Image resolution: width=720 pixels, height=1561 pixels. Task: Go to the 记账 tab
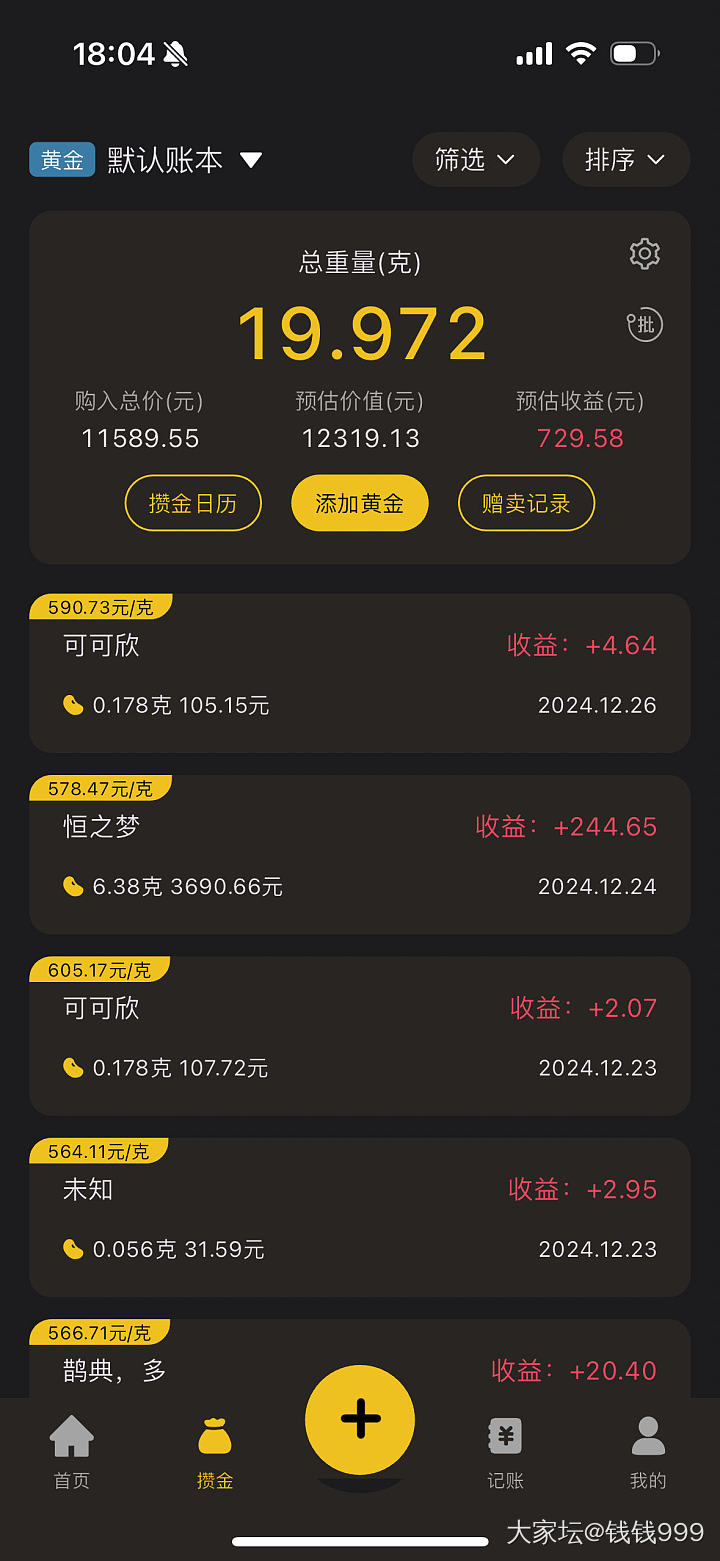[x=505, y=1452]
